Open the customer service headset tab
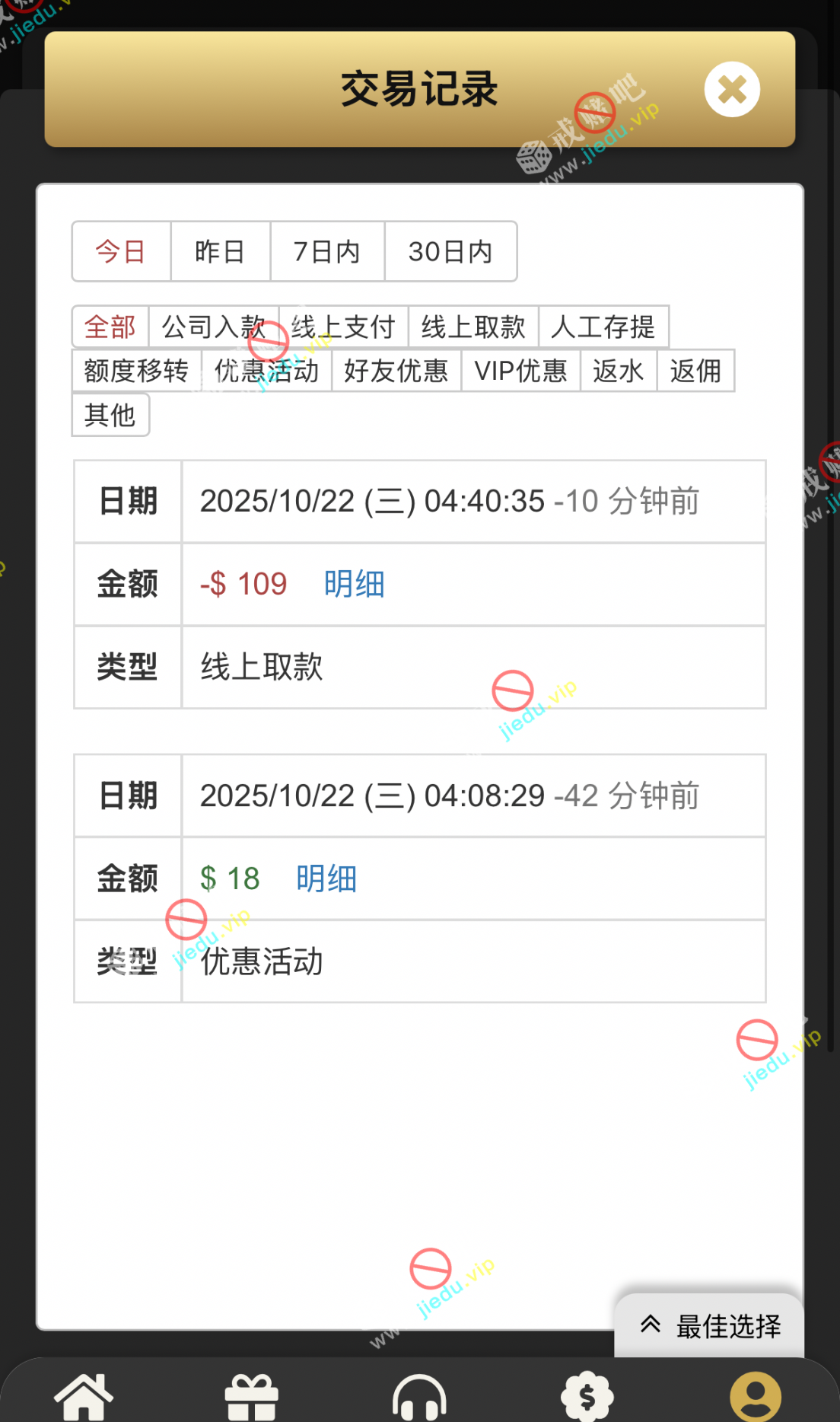Viewport: 840px width, 1422px height. (x=419, y=1398)
